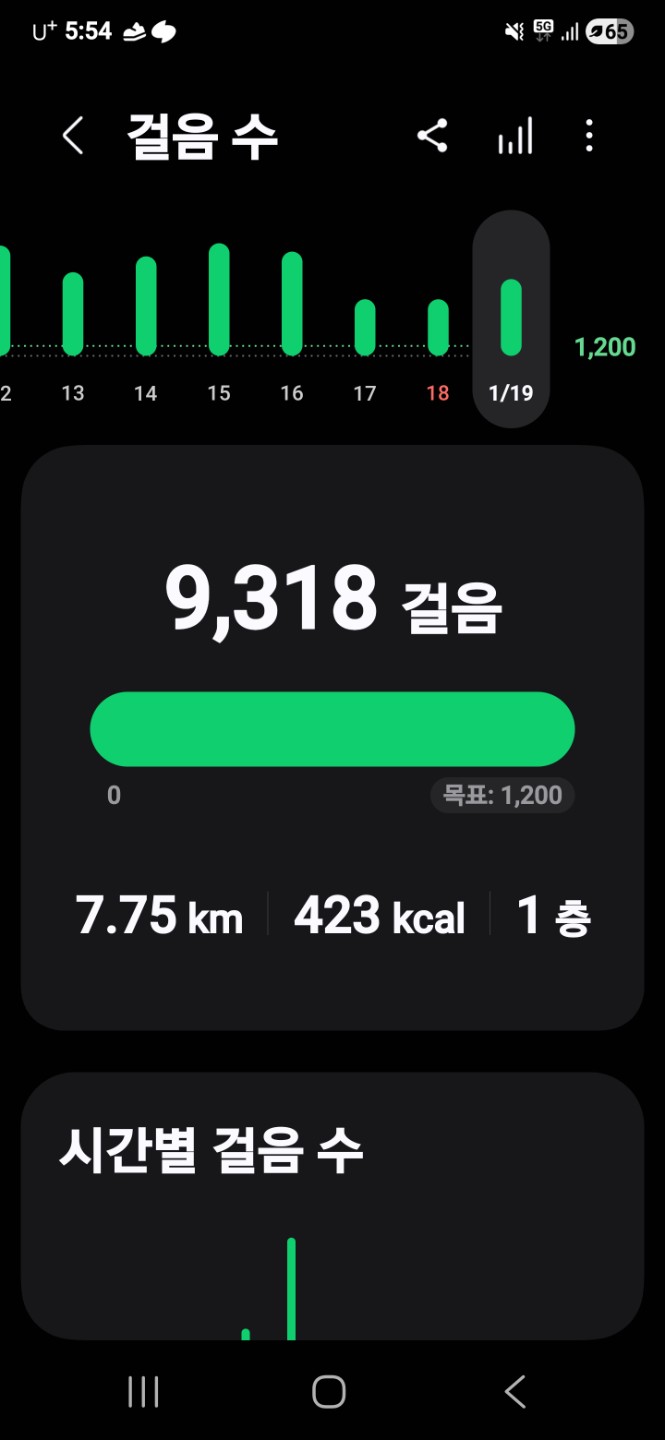Screen dimensions: 665x1440
Task: Open the step trends chart icon
Action: (515, 136)
